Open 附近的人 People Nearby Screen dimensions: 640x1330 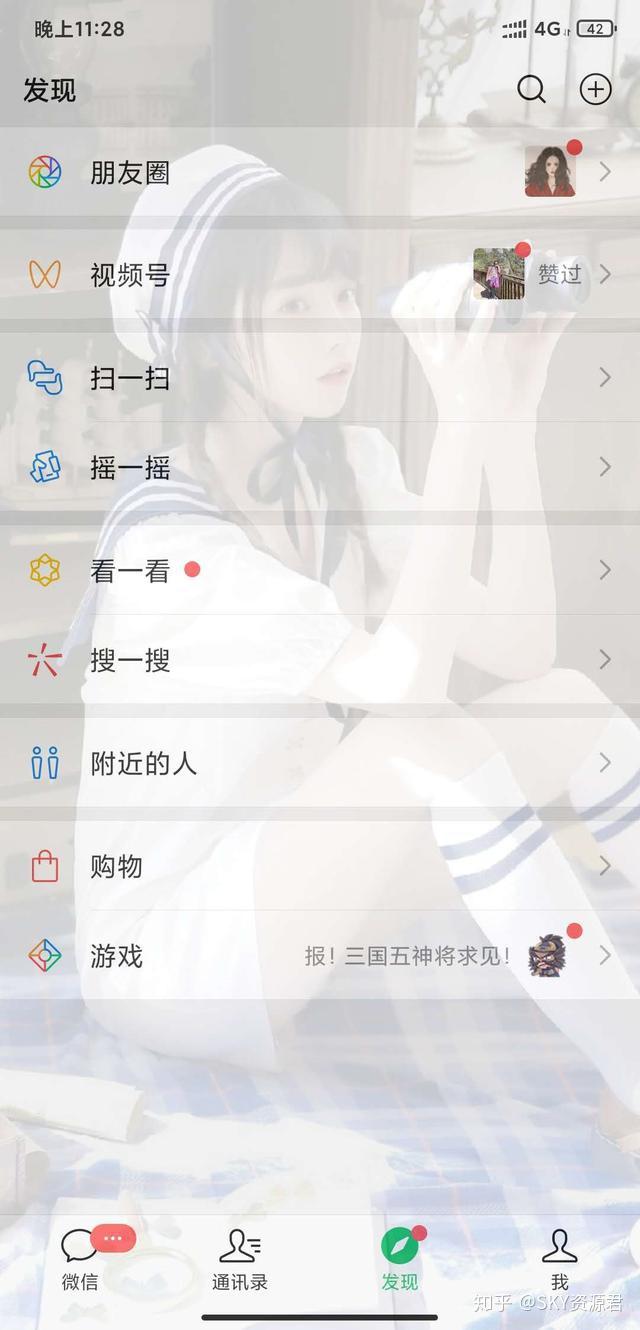tap(143, 764)
